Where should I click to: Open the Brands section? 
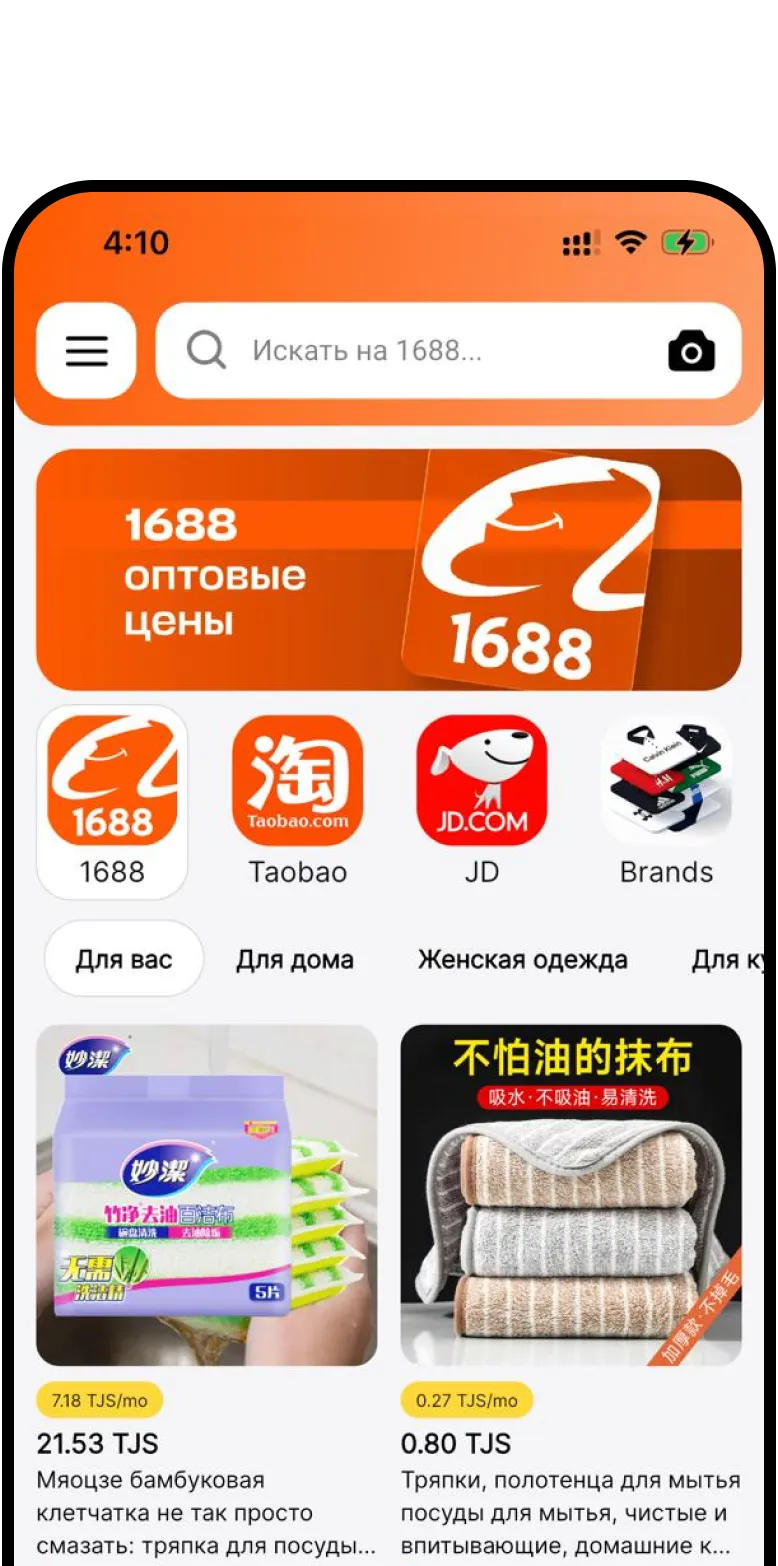[x=666, y=802]
